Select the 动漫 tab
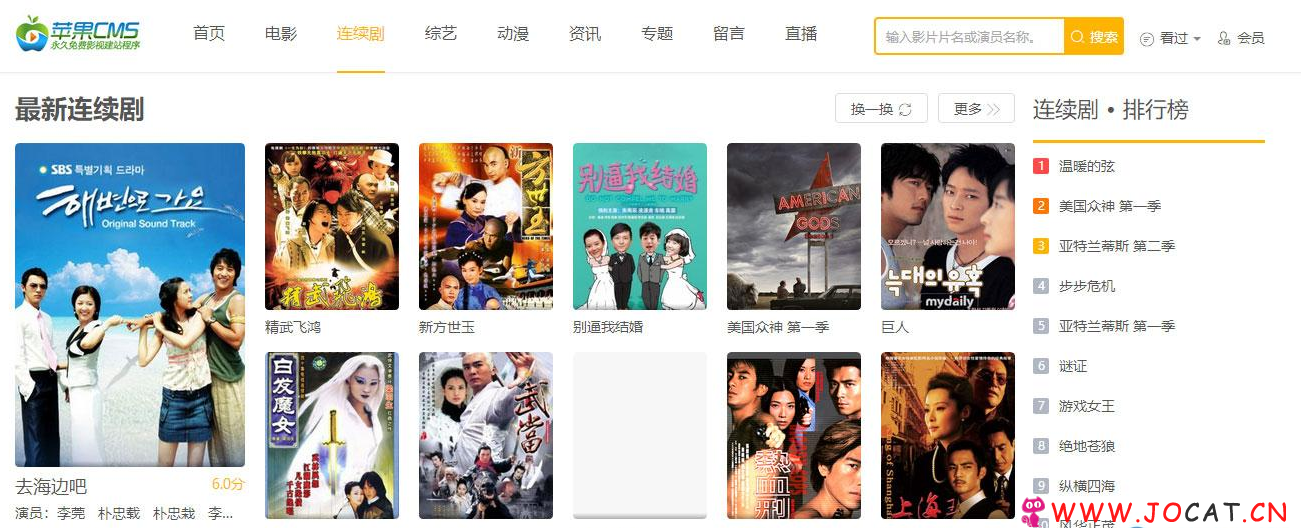 (513, 34)
